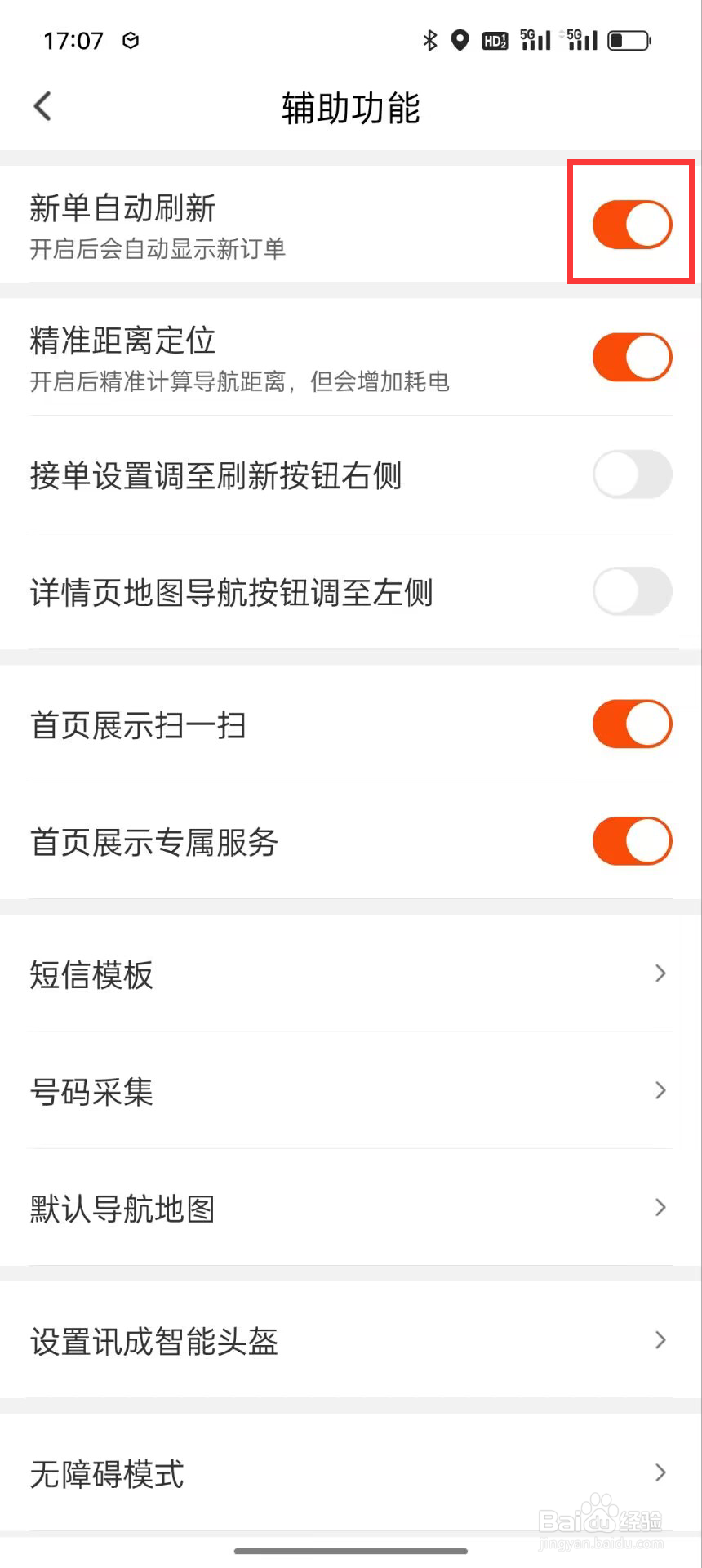The image size is (702, 1568).
Task: Tap the location pin icon
Action: tap(461, 39)
